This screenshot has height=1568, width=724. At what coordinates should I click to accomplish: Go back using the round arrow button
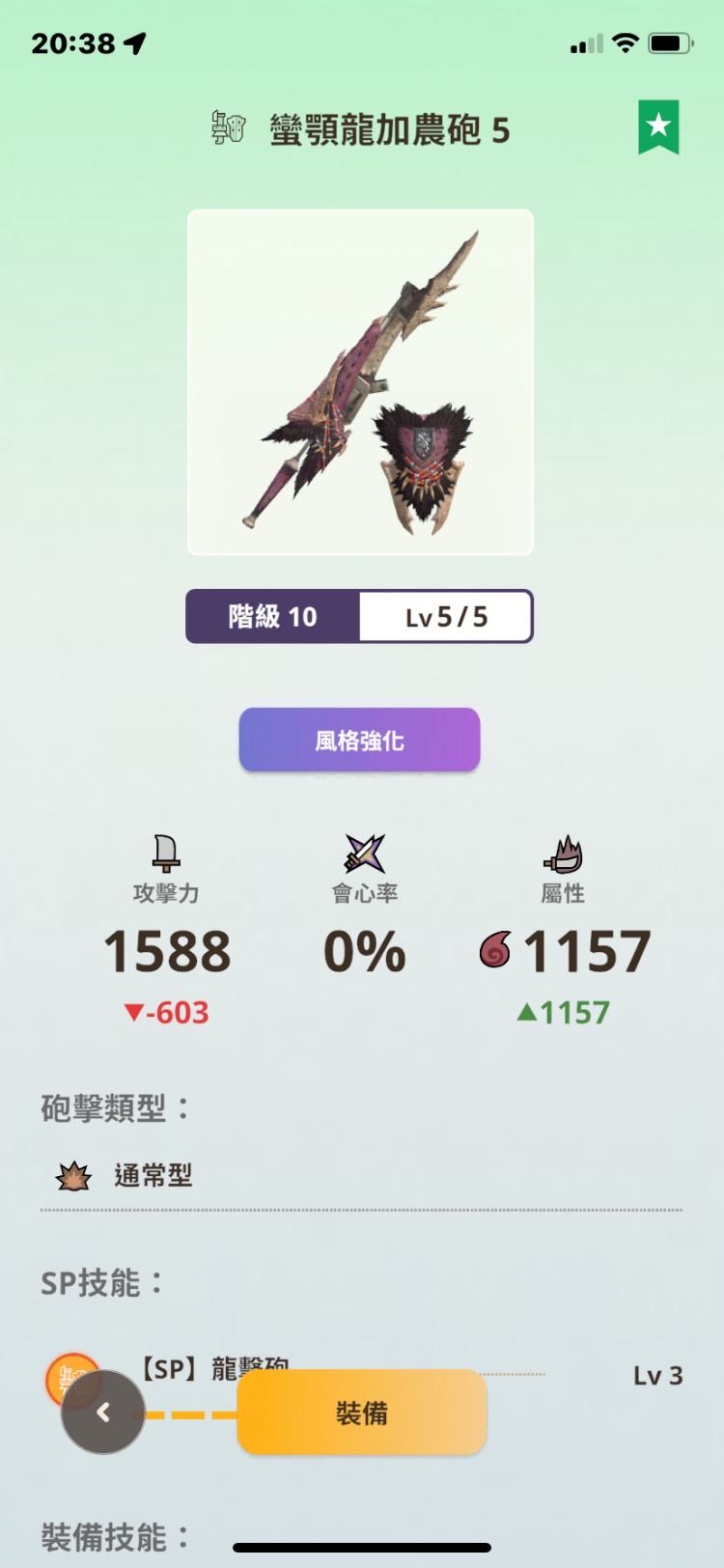(103, 1412)
